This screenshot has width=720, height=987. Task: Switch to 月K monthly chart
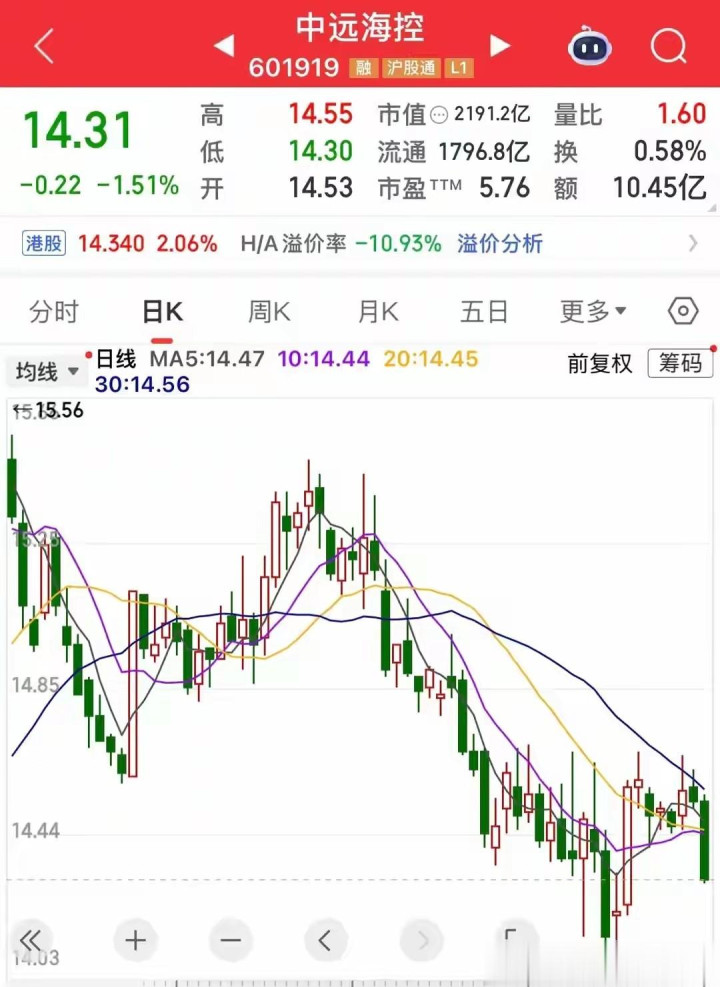point(378,312)
